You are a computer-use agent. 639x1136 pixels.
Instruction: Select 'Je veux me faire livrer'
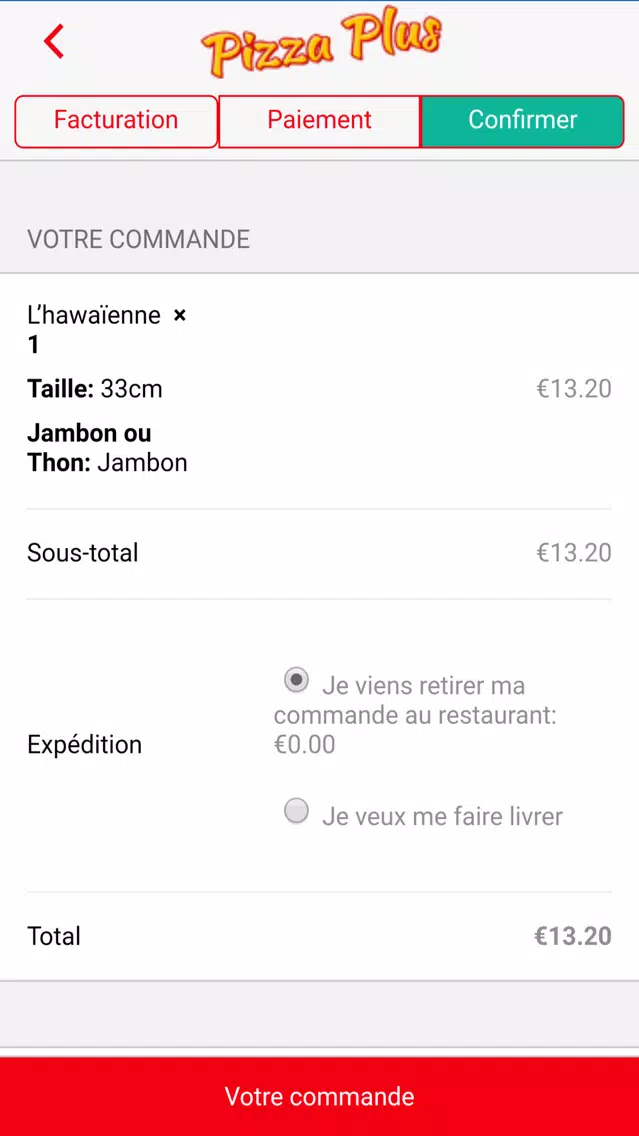coord(296,811)
